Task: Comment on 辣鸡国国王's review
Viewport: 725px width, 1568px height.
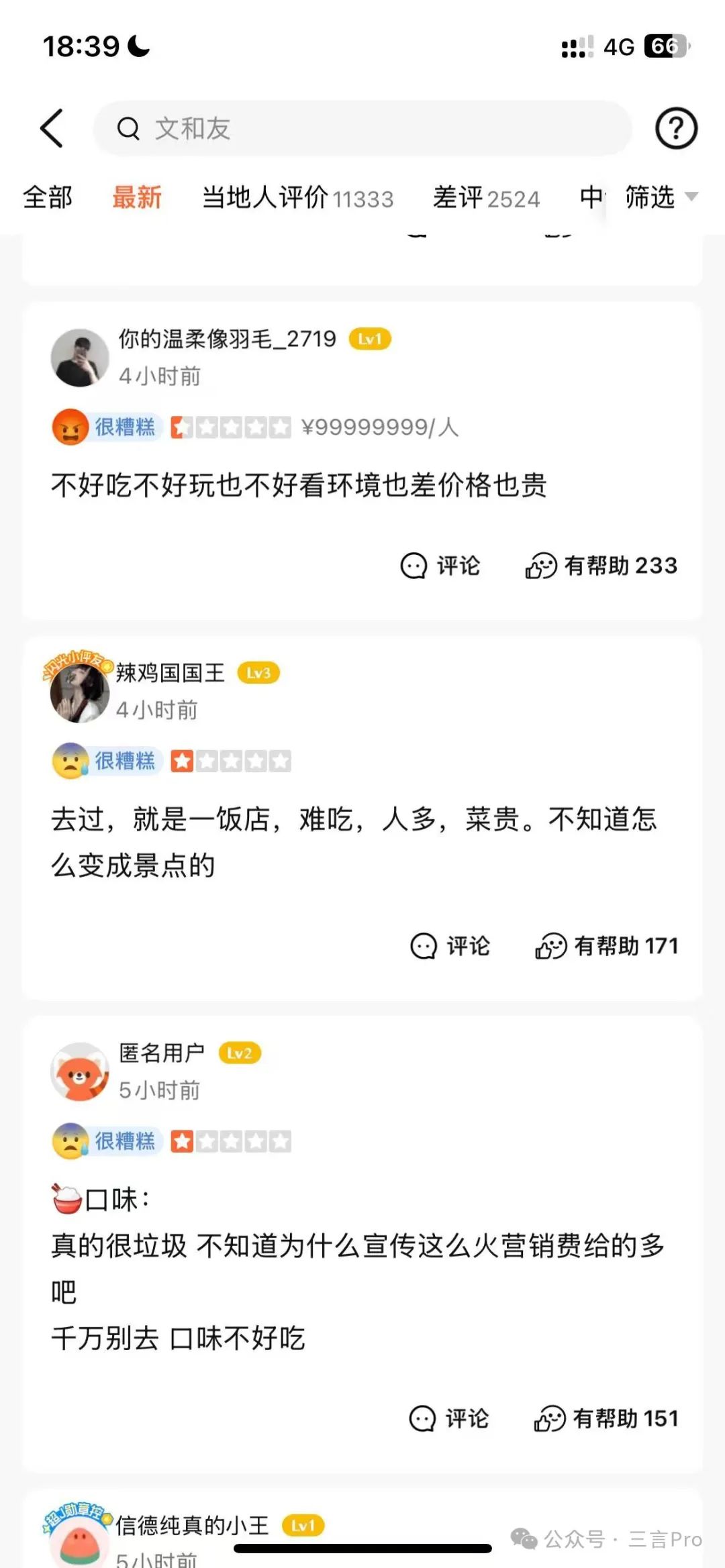Action: click(450, 946)
